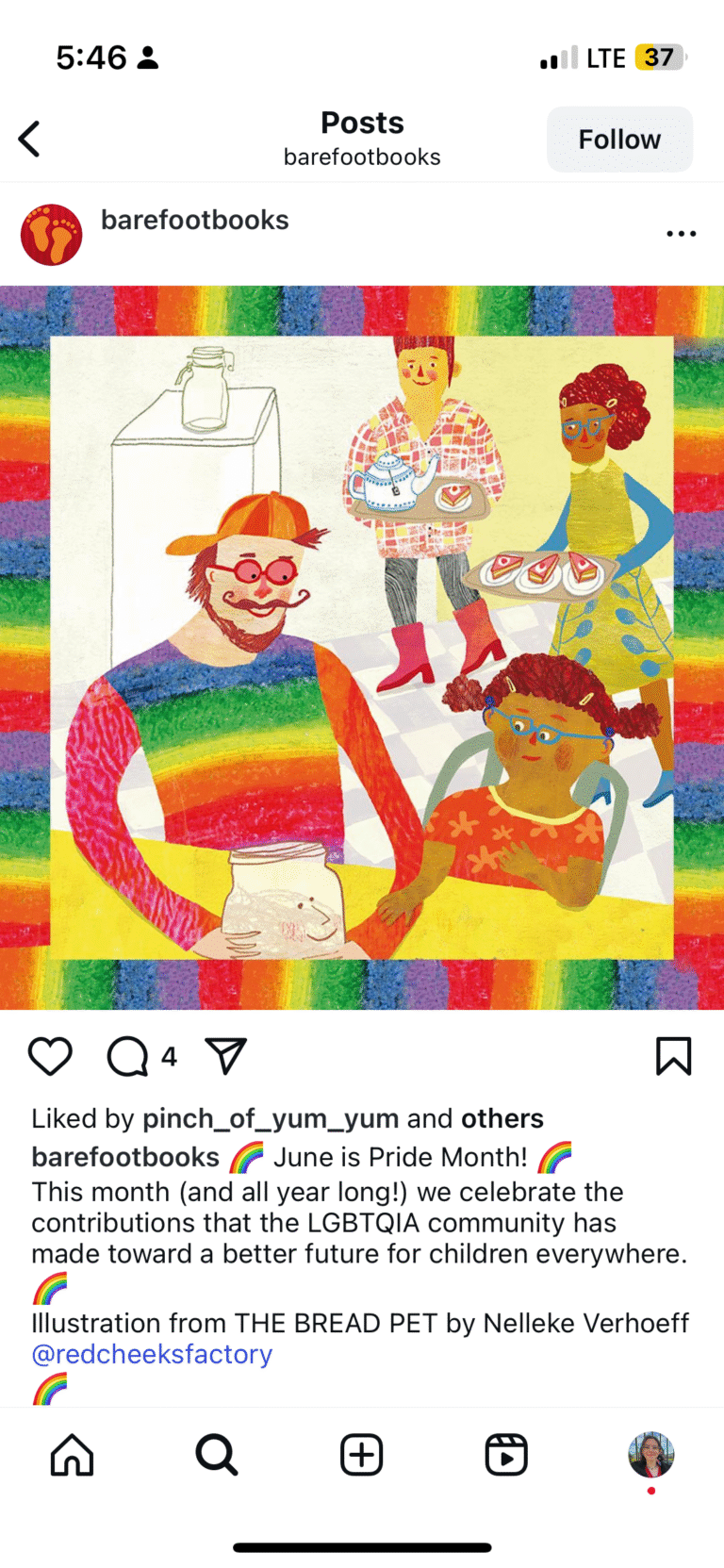The height and width of the screenshot is (1568, 724).
Task: Switch to the Search tab
Action: coord(217,1455)
